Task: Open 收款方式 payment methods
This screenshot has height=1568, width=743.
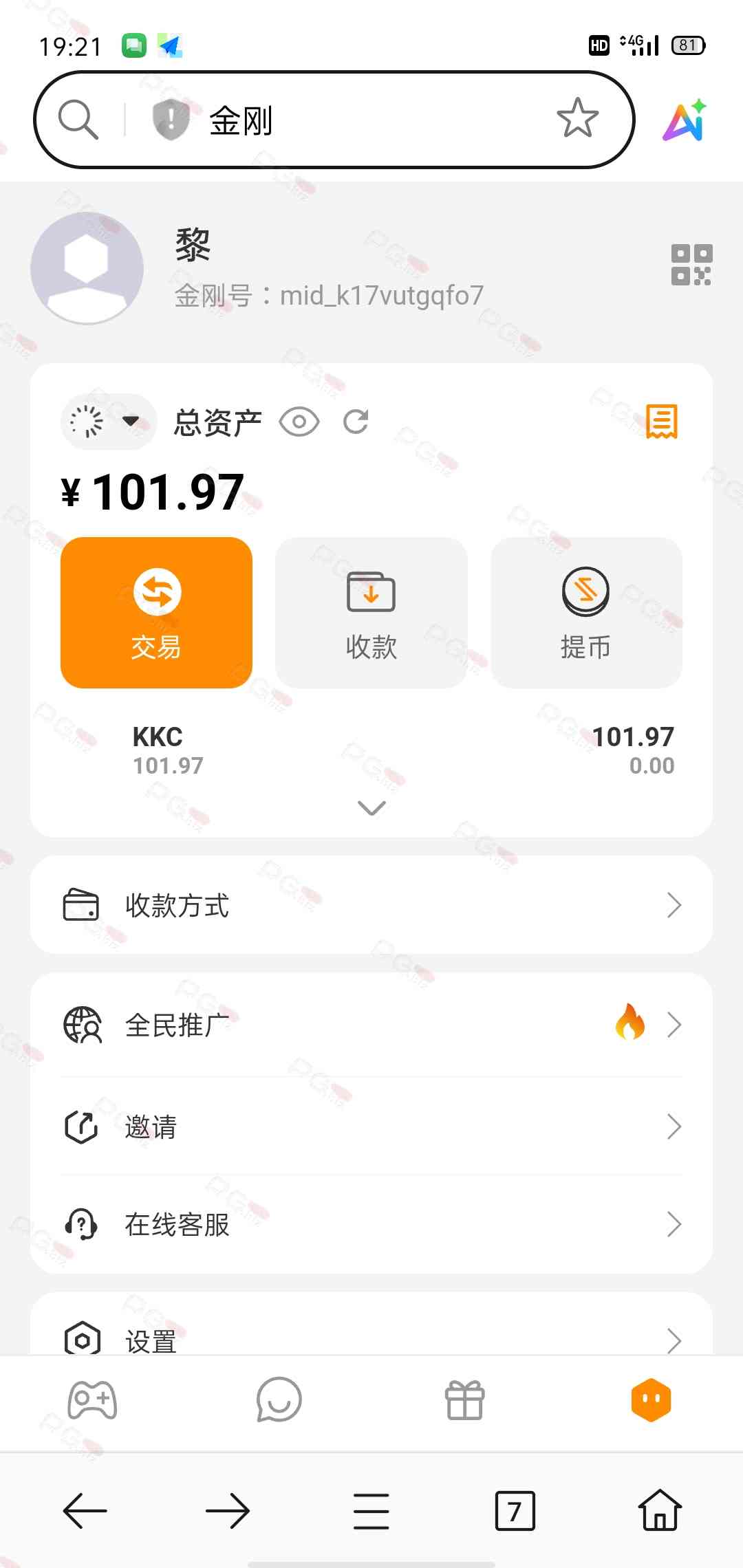Action: coord(371,905)
